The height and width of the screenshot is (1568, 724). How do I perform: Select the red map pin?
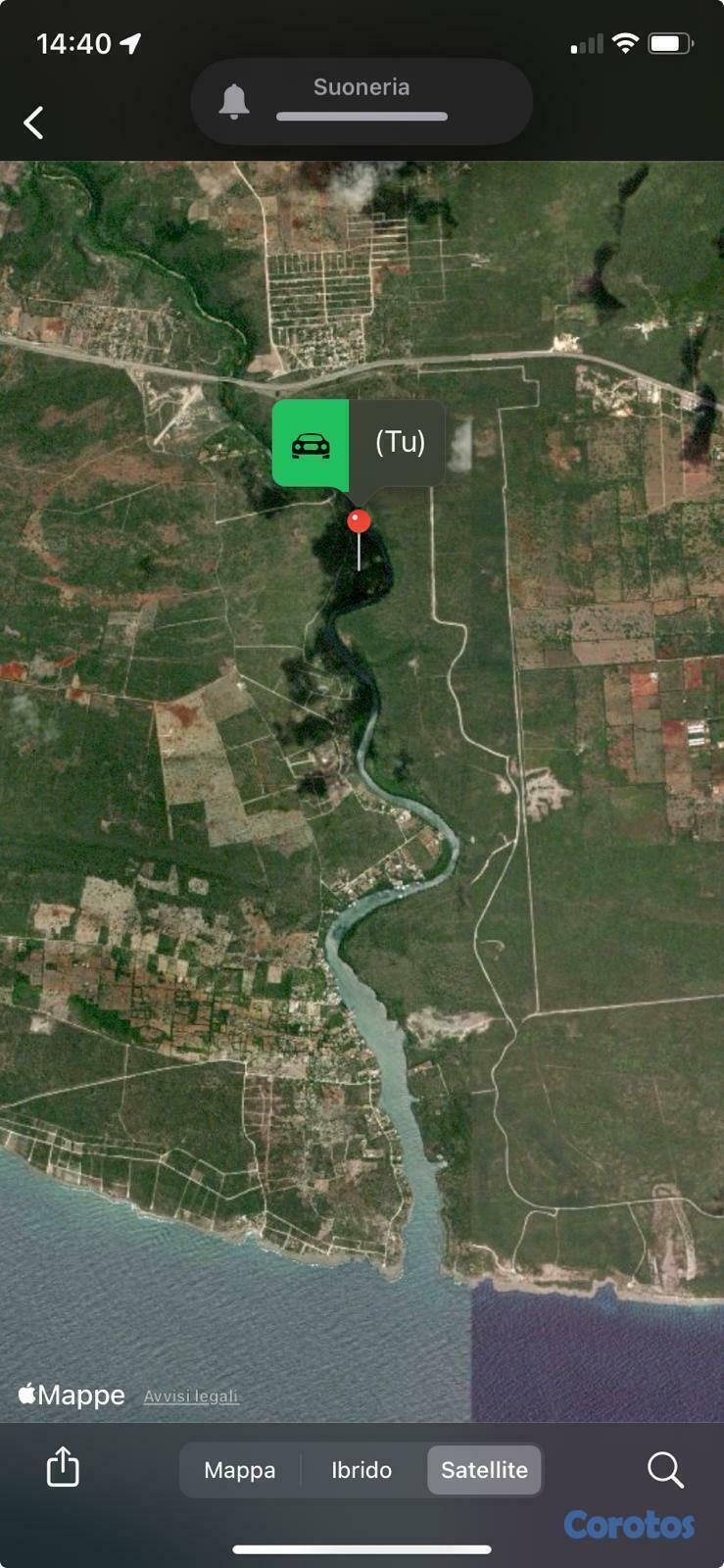click(359, 521)
